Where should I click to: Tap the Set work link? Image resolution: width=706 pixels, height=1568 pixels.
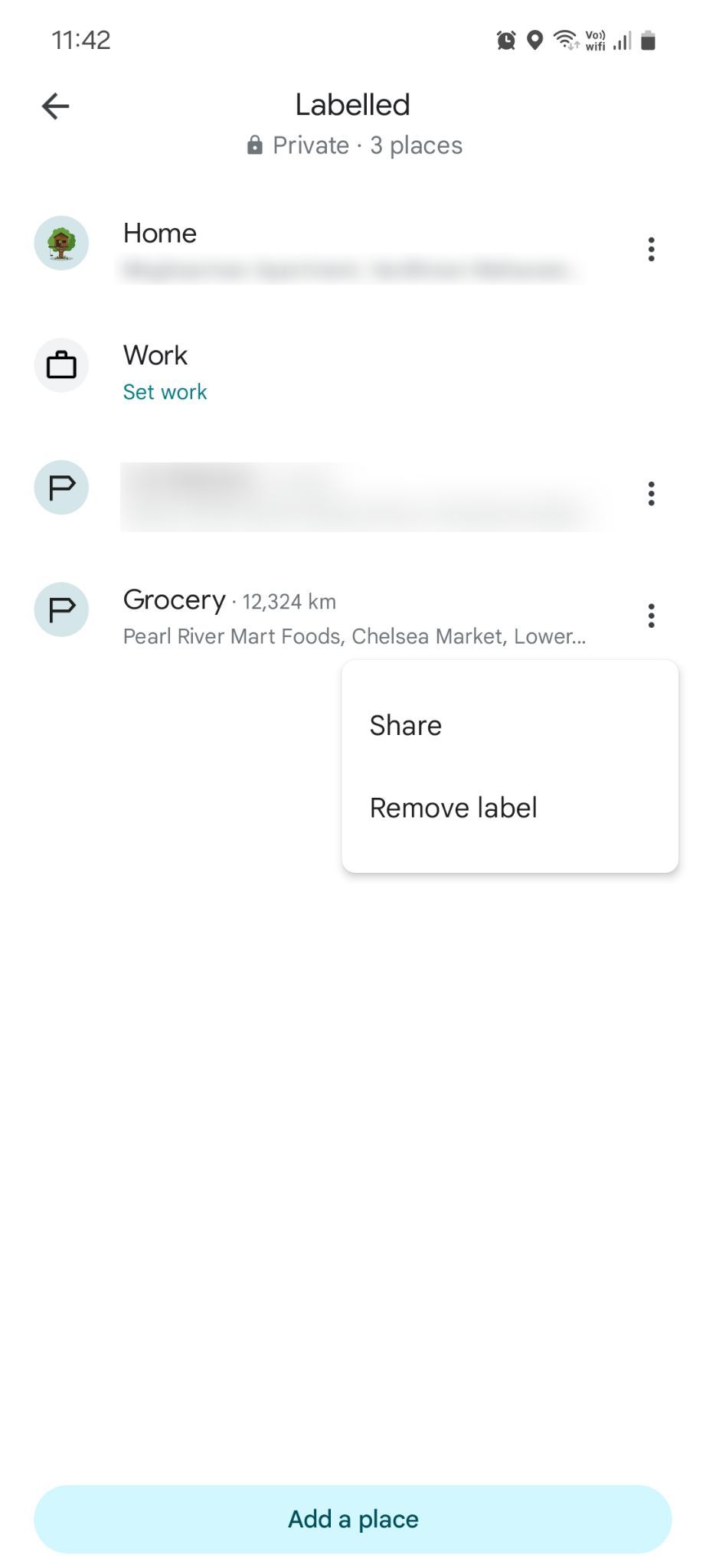165,392
